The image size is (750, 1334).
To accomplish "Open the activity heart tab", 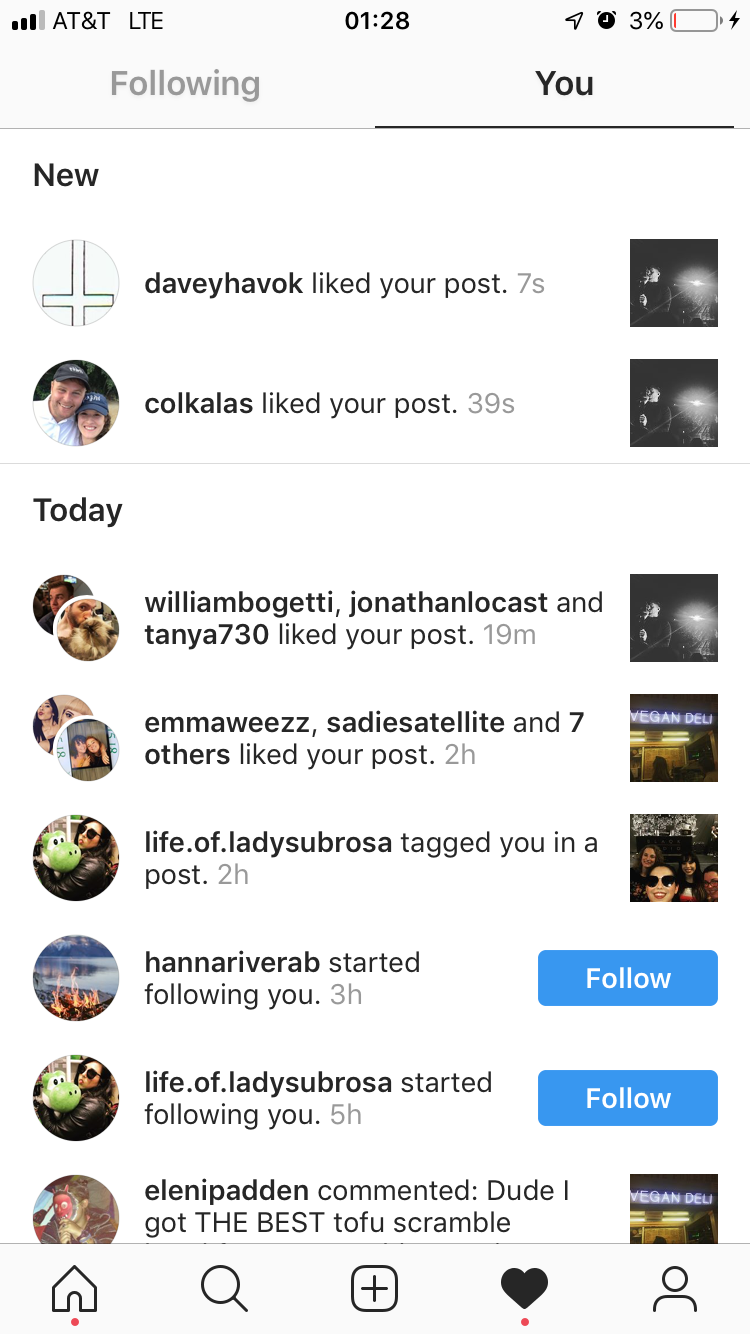I will [525, 1289].
